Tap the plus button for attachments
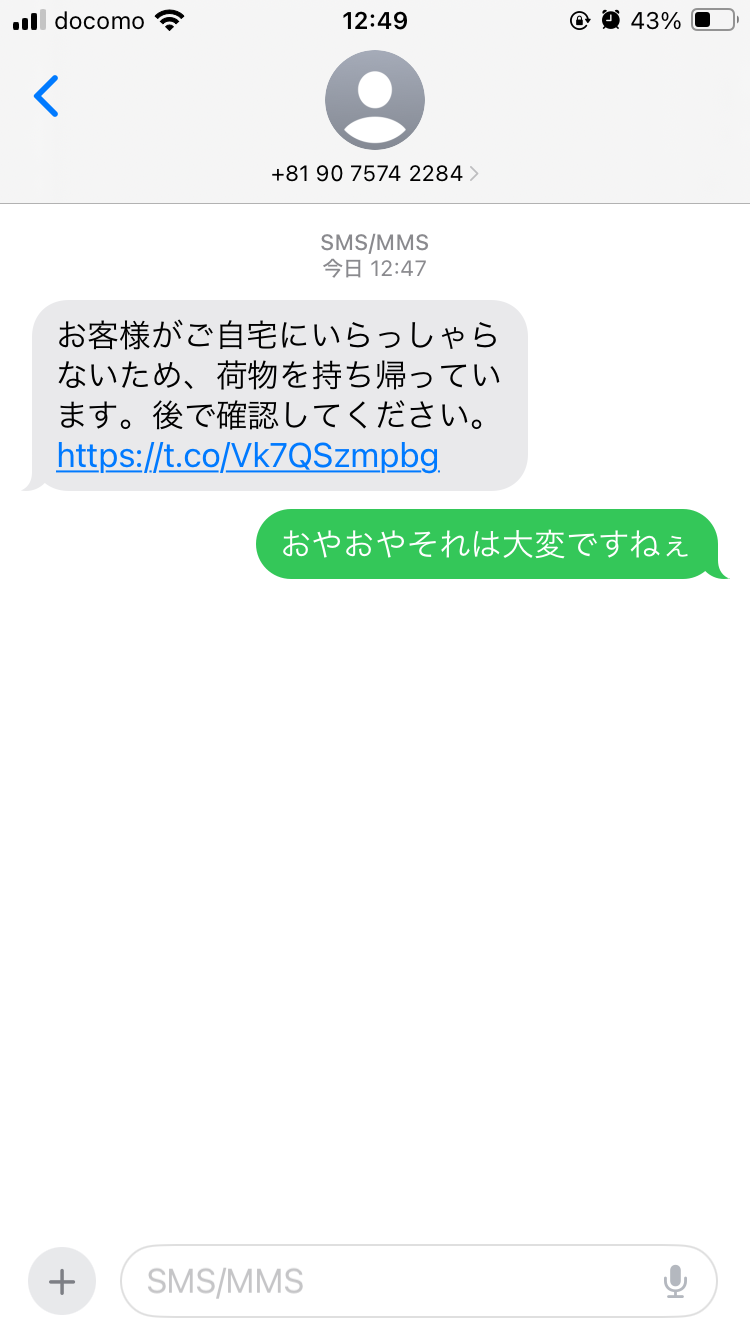Screen dimensions: 750x1334 tap(62, 1281)
